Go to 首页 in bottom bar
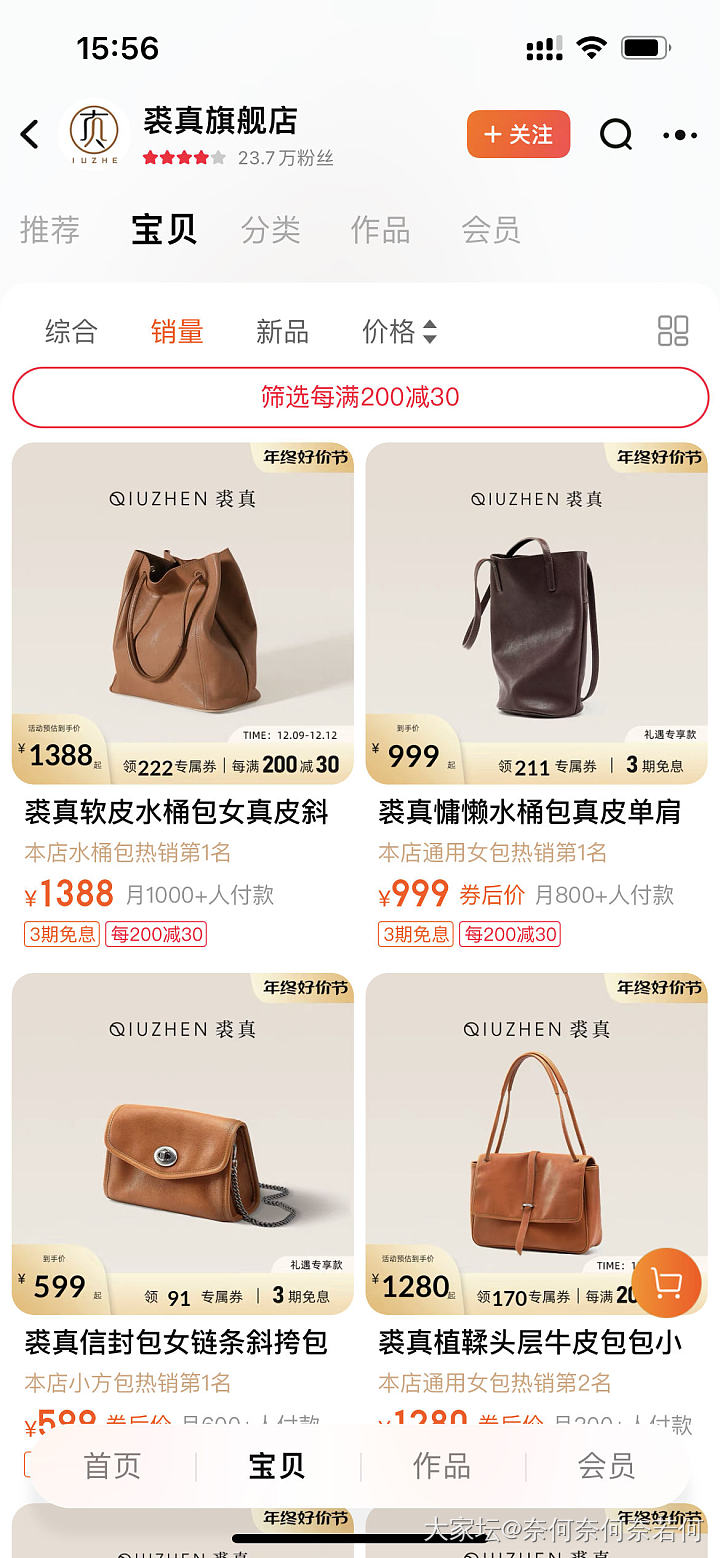Screen dimensions: 720x1558 (x=112, y=1466)
